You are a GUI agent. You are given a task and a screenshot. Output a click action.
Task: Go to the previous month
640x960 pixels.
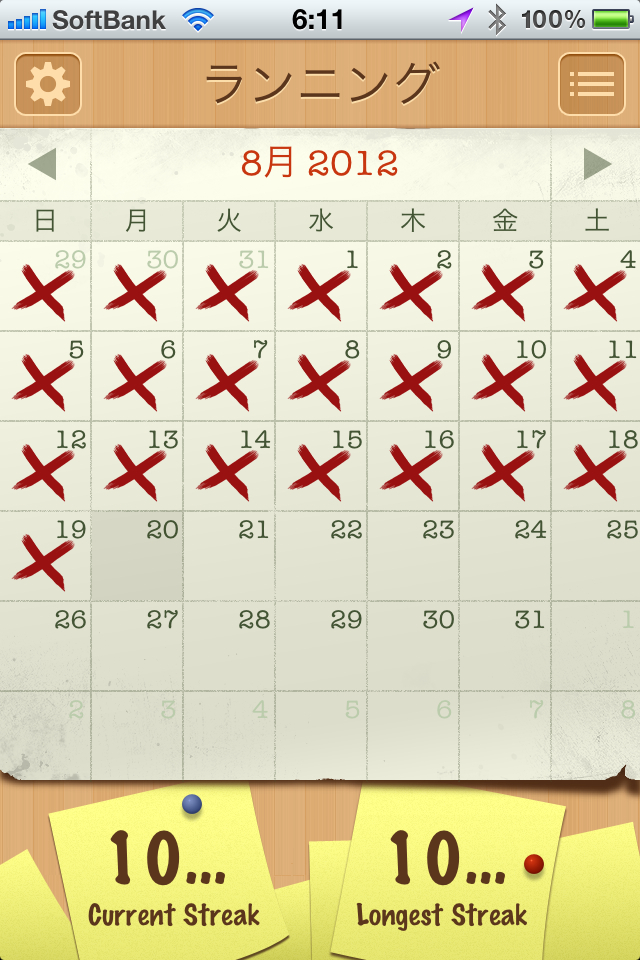42,164
